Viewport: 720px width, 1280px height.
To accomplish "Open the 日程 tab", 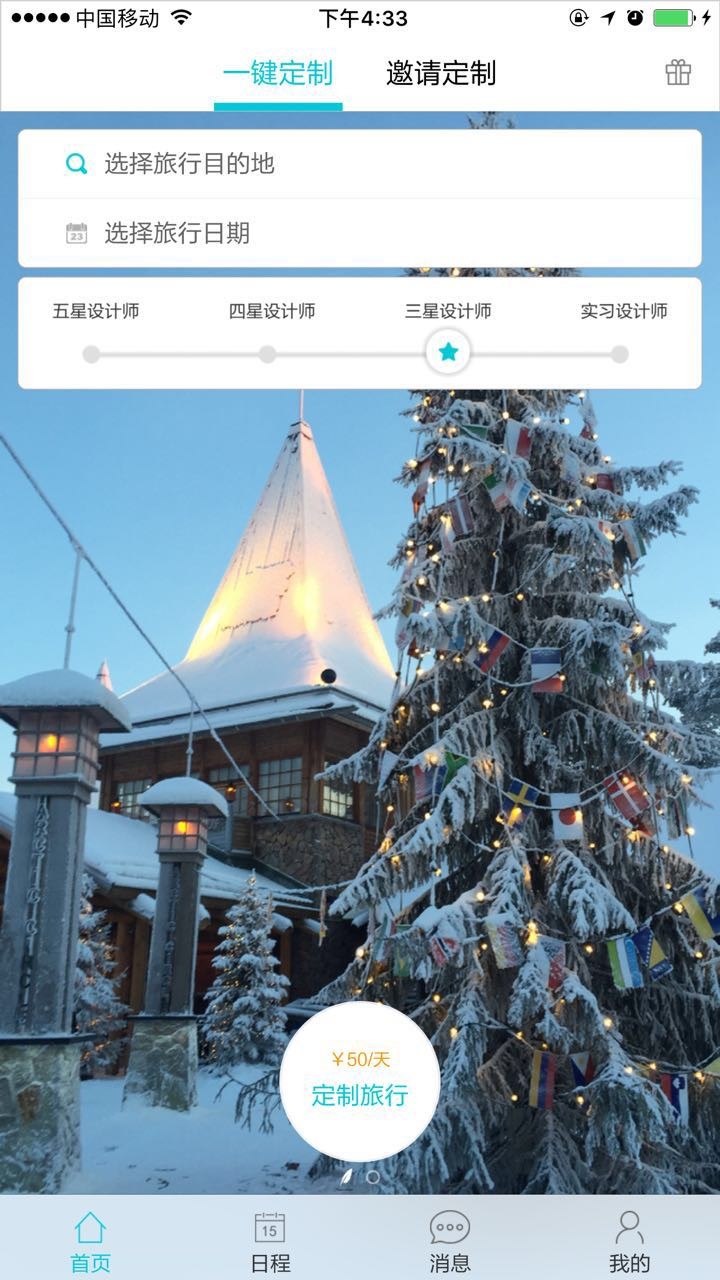I will (270, 1240).
